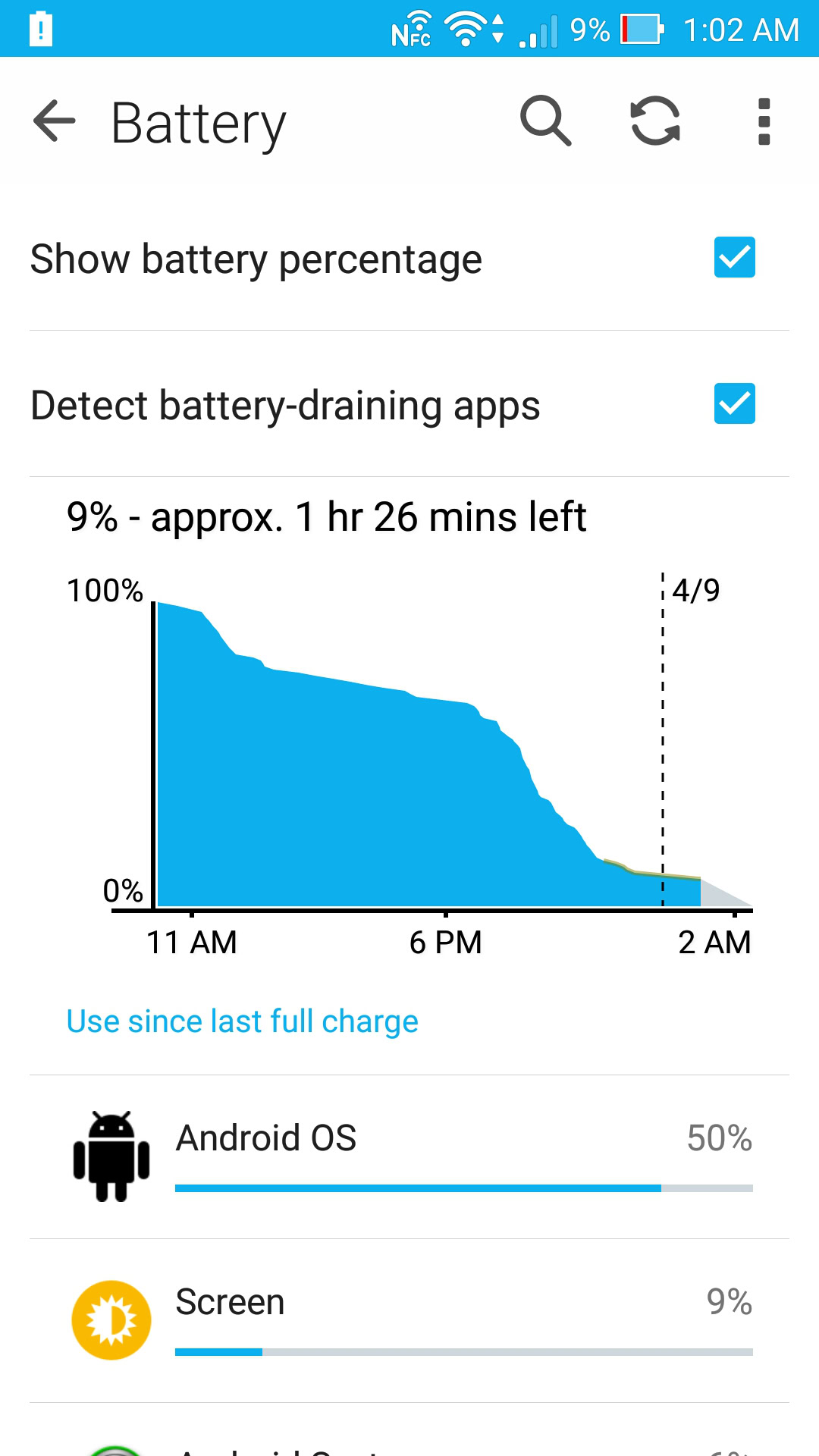Open the overflow menu
Screen dimensions: 819x1456
(x=764, y=121)
